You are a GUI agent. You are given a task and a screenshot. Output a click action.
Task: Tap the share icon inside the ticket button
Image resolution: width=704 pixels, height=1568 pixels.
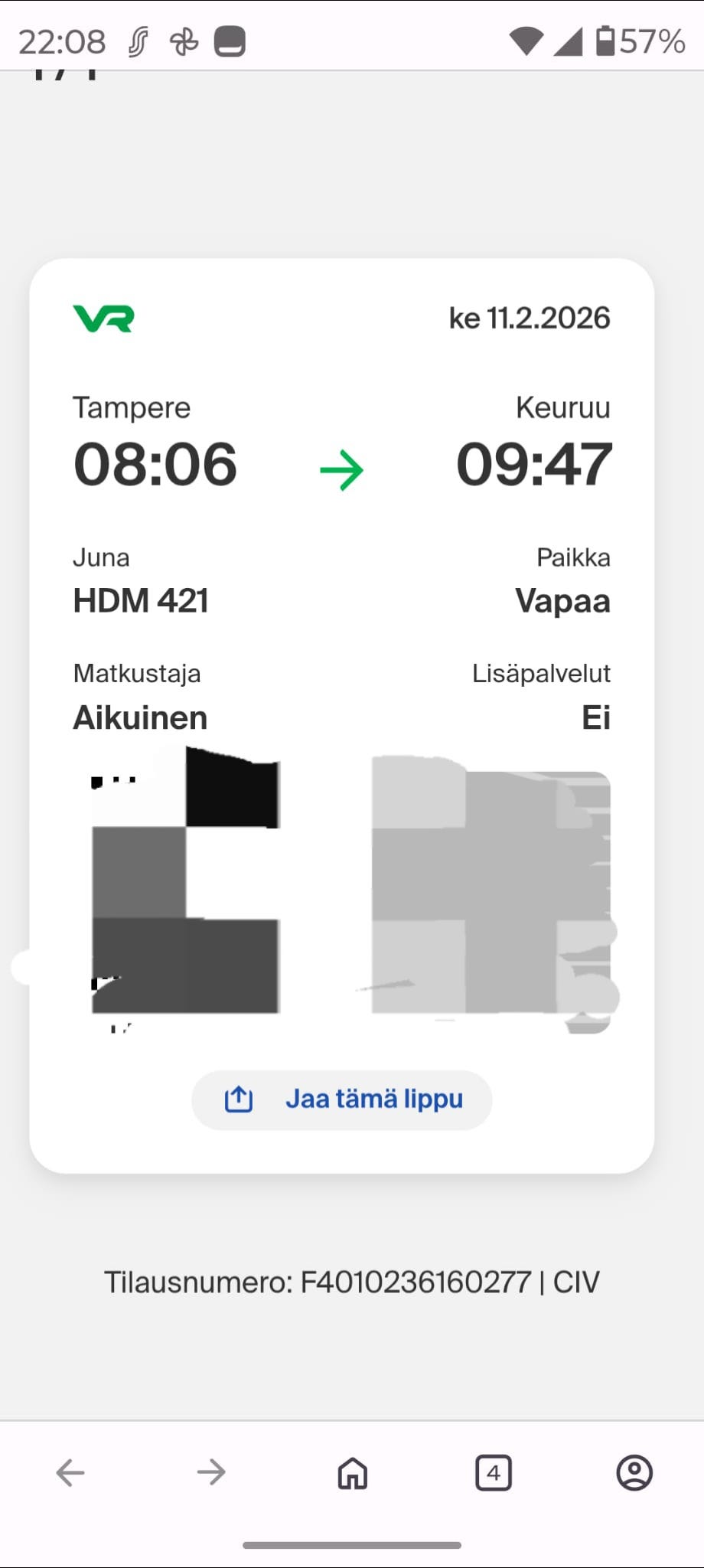pyautogui.click(x=238, y=1098)
